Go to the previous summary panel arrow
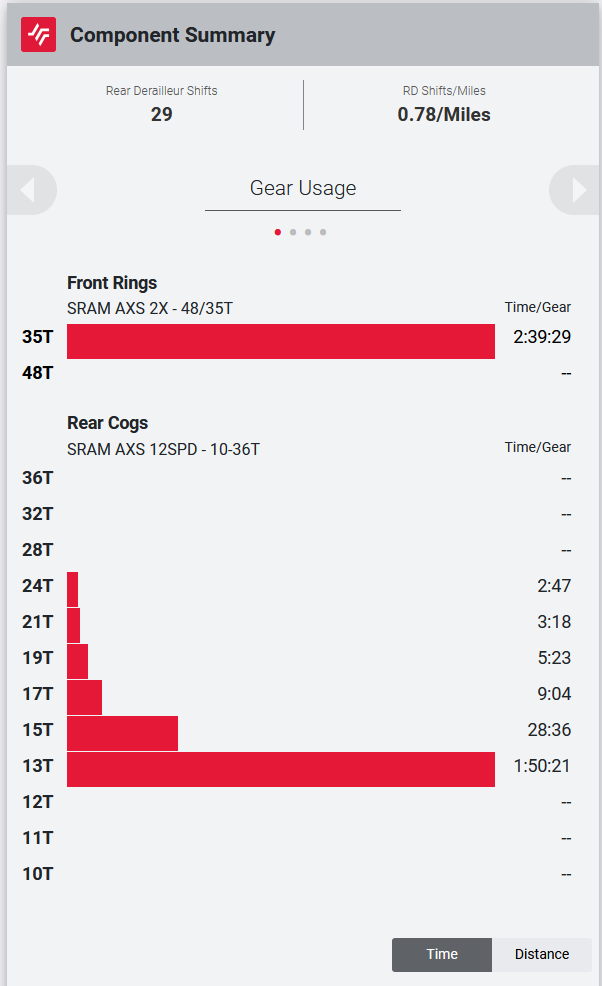This screenshot has height=986, width=602. click(29, 190)
